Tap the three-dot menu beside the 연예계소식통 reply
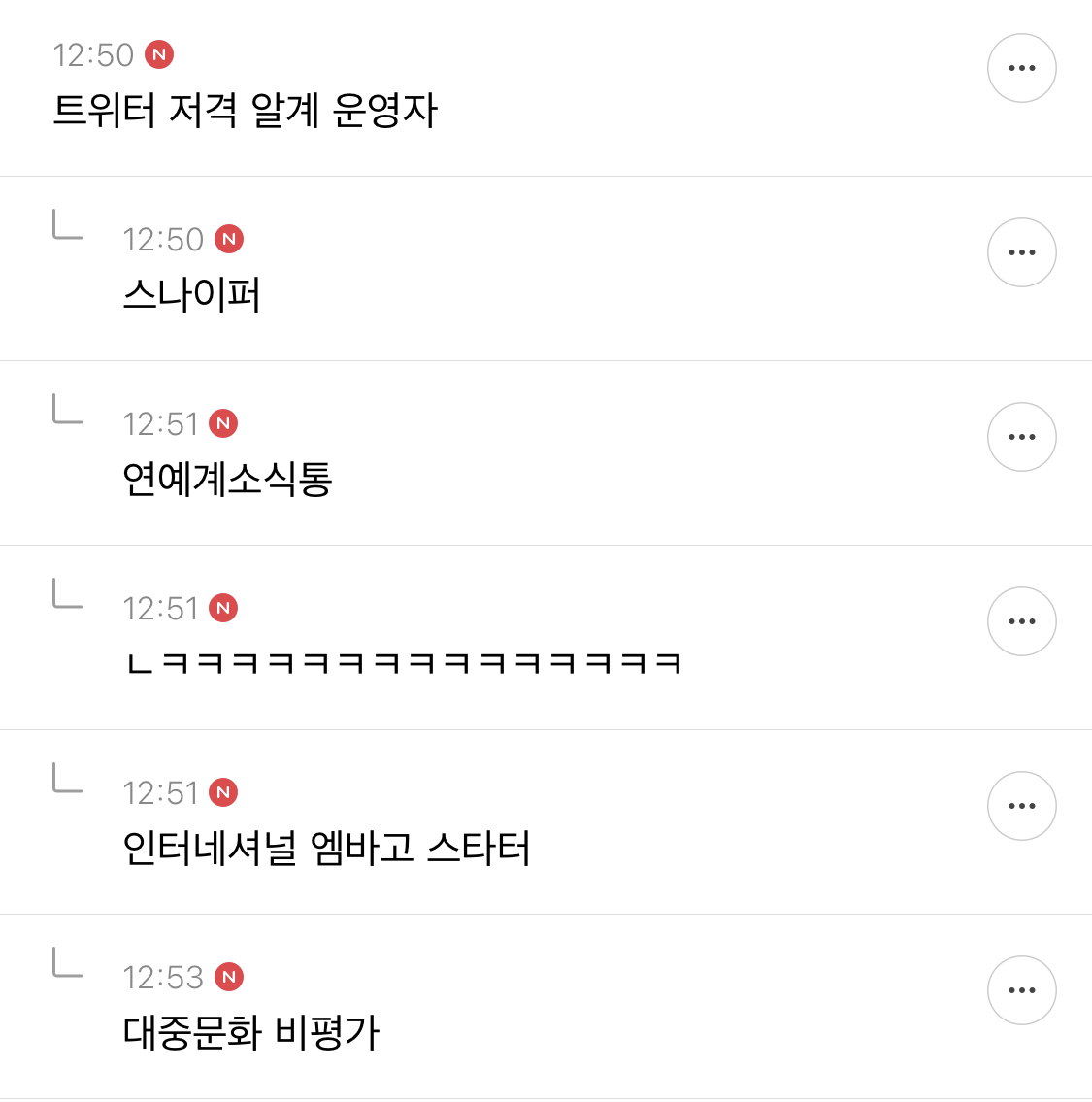 click(1022, 437)
